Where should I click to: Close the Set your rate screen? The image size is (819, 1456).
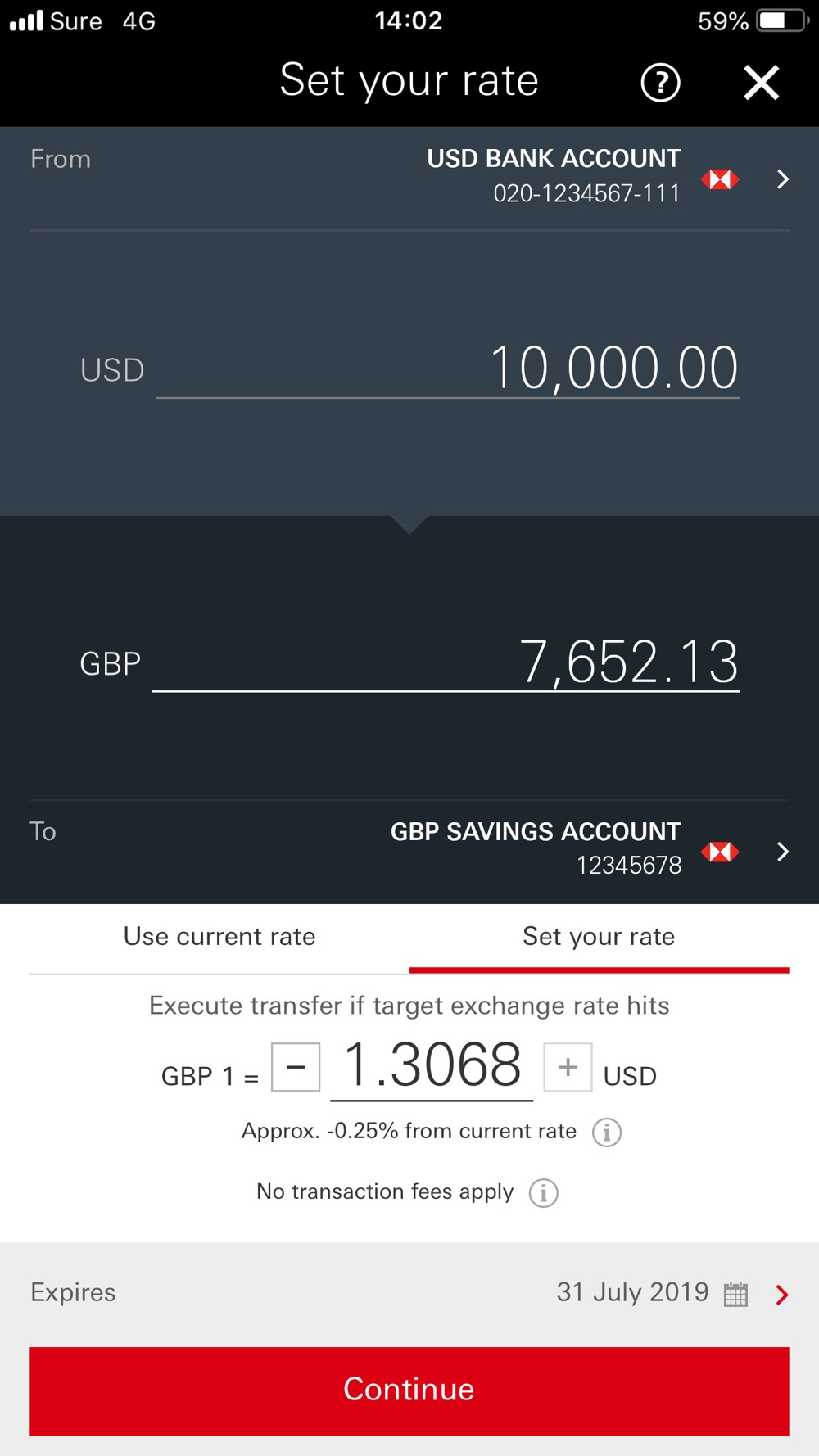761,83
